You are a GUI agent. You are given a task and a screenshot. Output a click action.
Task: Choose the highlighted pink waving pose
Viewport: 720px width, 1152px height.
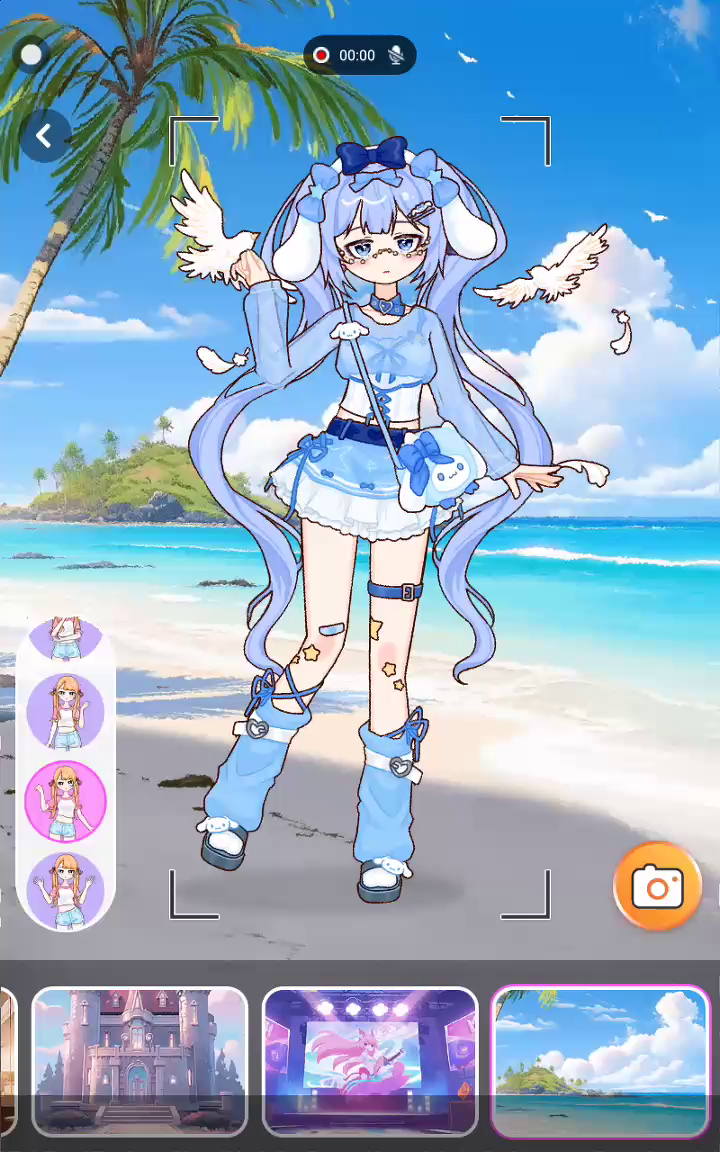(x=65, y=800)
